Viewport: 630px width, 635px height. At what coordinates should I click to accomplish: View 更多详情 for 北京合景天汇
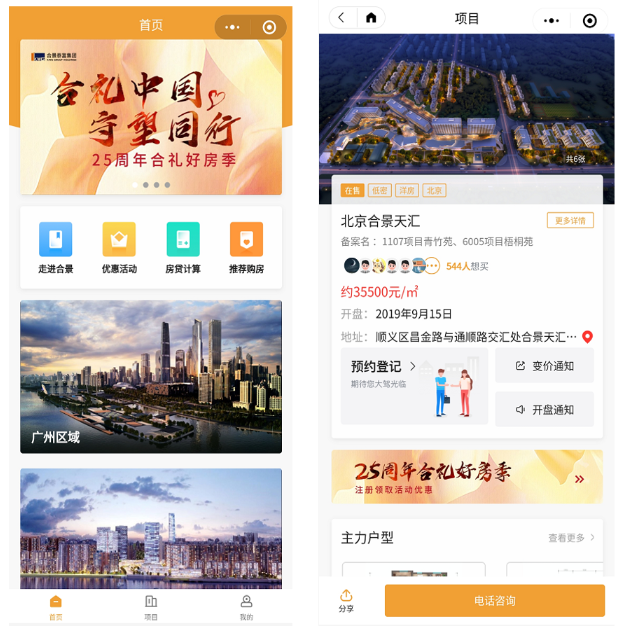[570, 220]
